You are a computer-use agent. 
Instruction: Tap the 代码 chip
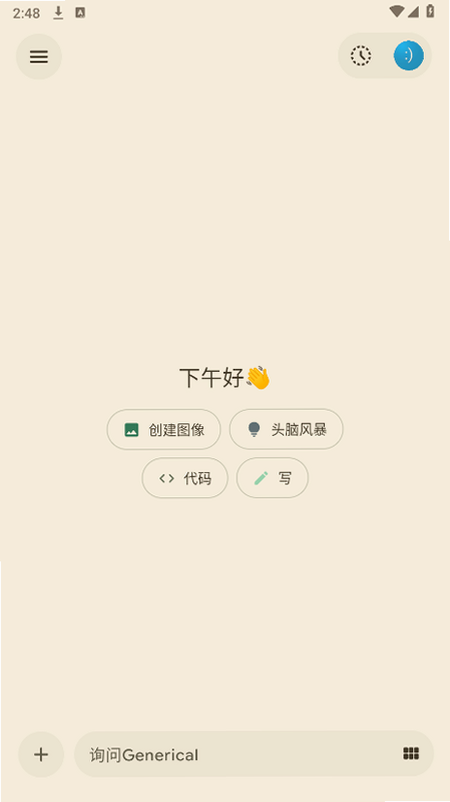pyautogui.click(x=185, y=478)
